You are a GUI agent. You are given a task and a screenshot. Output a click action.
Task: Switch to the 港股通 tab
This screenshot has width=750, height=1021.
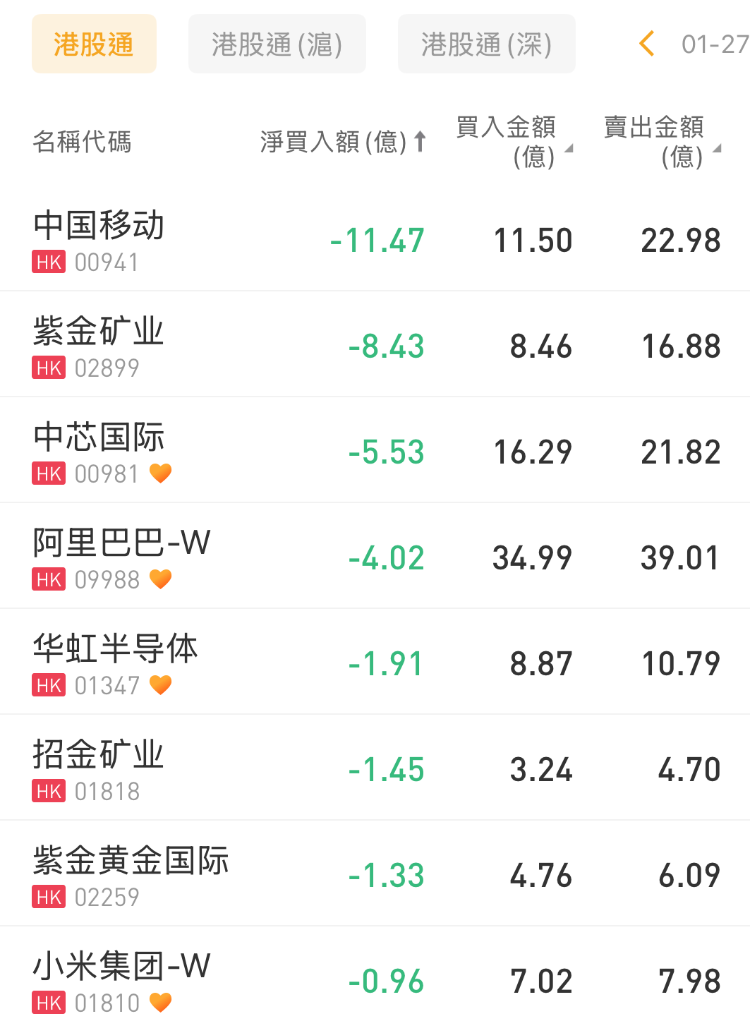click(x=94, y=44)
